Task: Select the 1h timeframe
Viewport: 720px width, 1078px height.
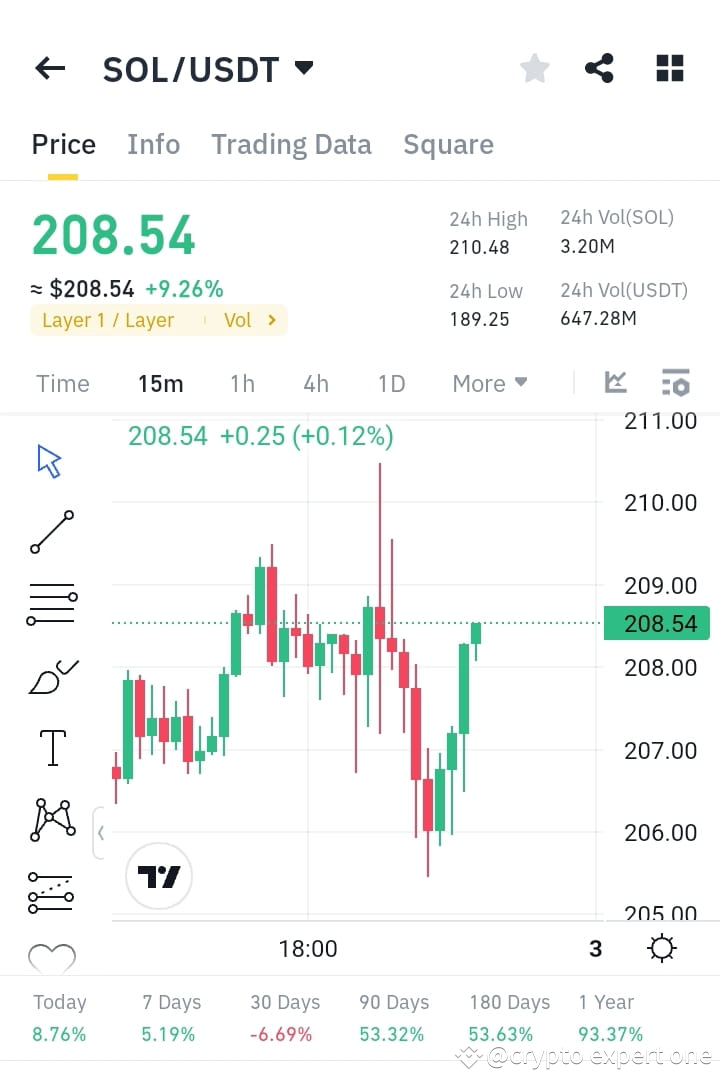Action: 241,383
